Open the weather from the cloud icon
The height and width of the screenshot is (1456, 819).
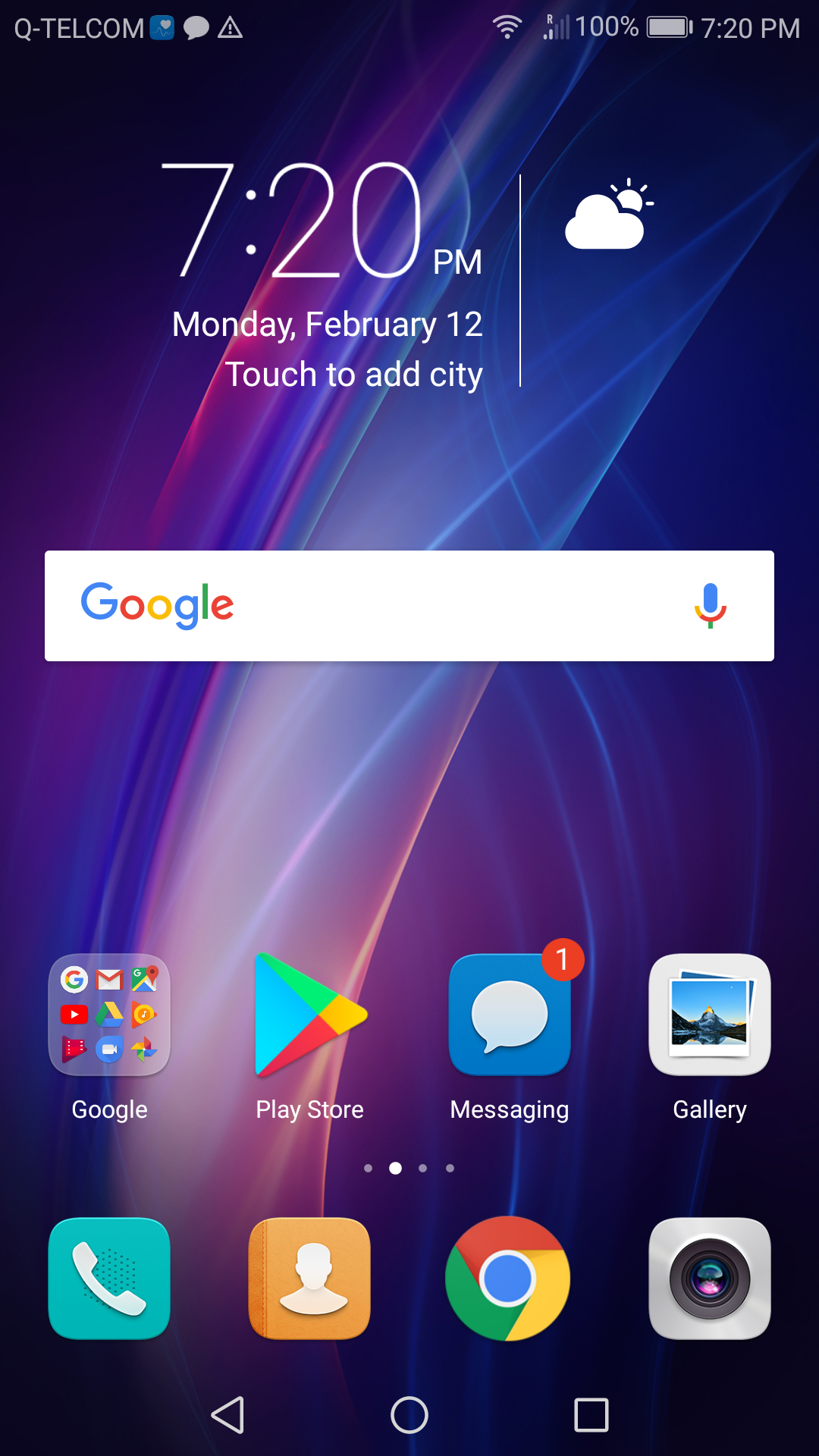point(609,214)
